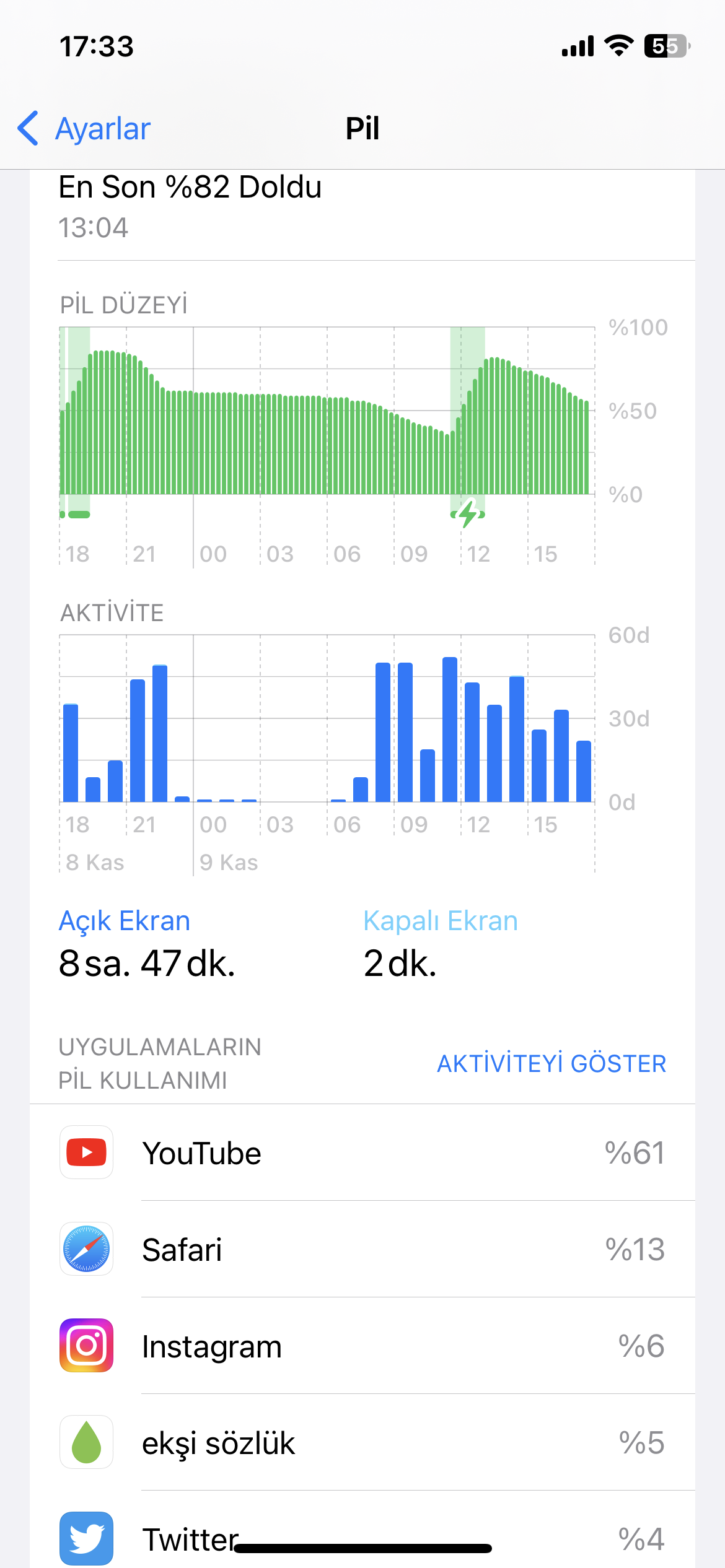Tap AKTİVİTEYİ GÖSTER link
The height and width of the screenshot is (1568, 725).
(x=551, y=1063)
